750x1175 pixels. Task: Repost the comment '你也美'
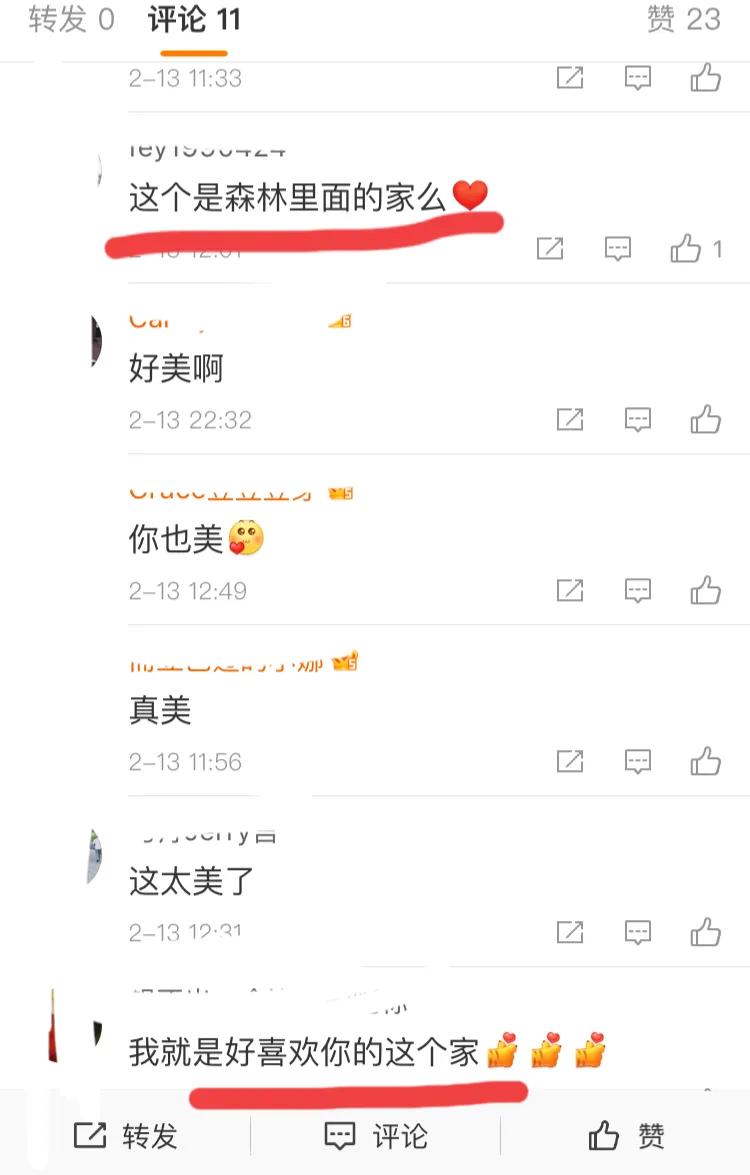tap(569, 590)
